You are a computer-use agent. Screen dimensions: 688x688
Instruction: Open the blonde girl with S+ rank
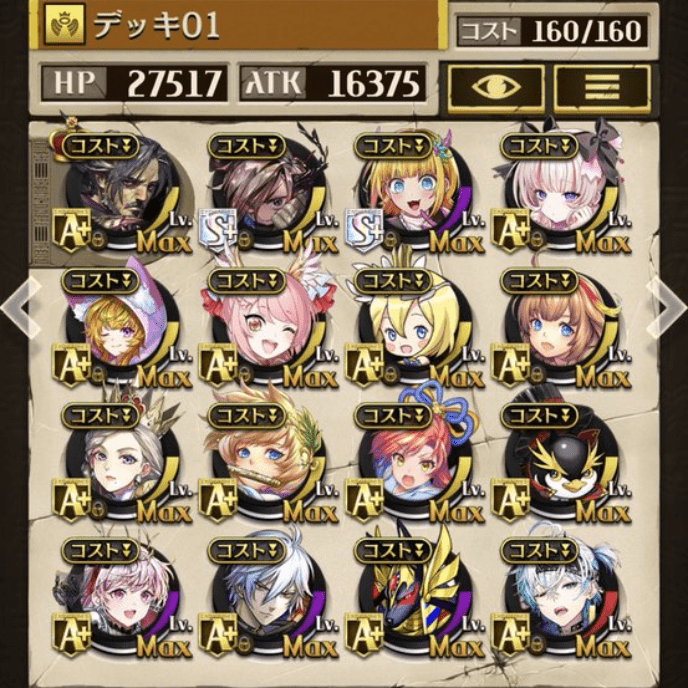412,192
